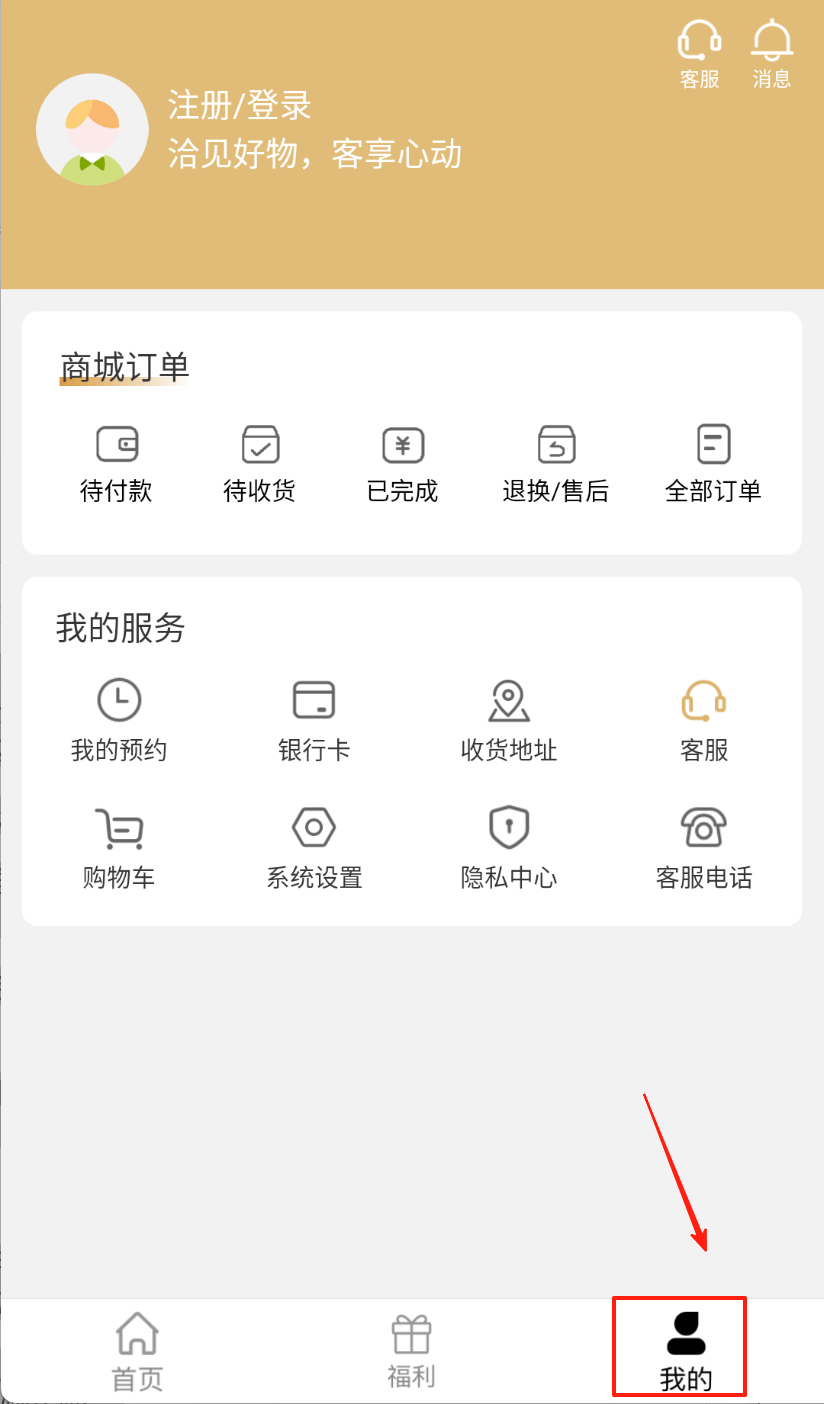View 待付款 pending payment orders
The width and height of the screenshot is (824, 1404).
(116, 463)
